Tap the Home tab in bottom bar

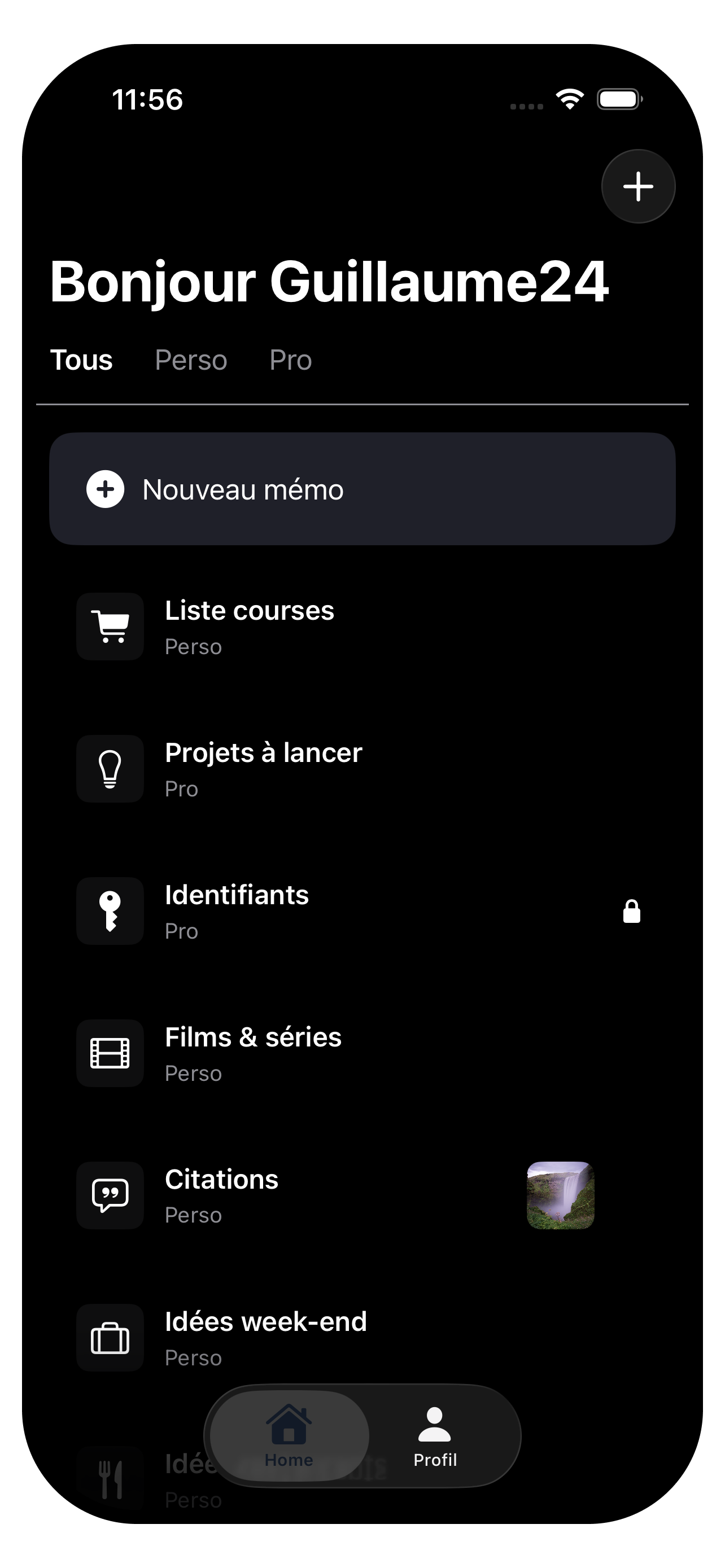[289, 1436]
